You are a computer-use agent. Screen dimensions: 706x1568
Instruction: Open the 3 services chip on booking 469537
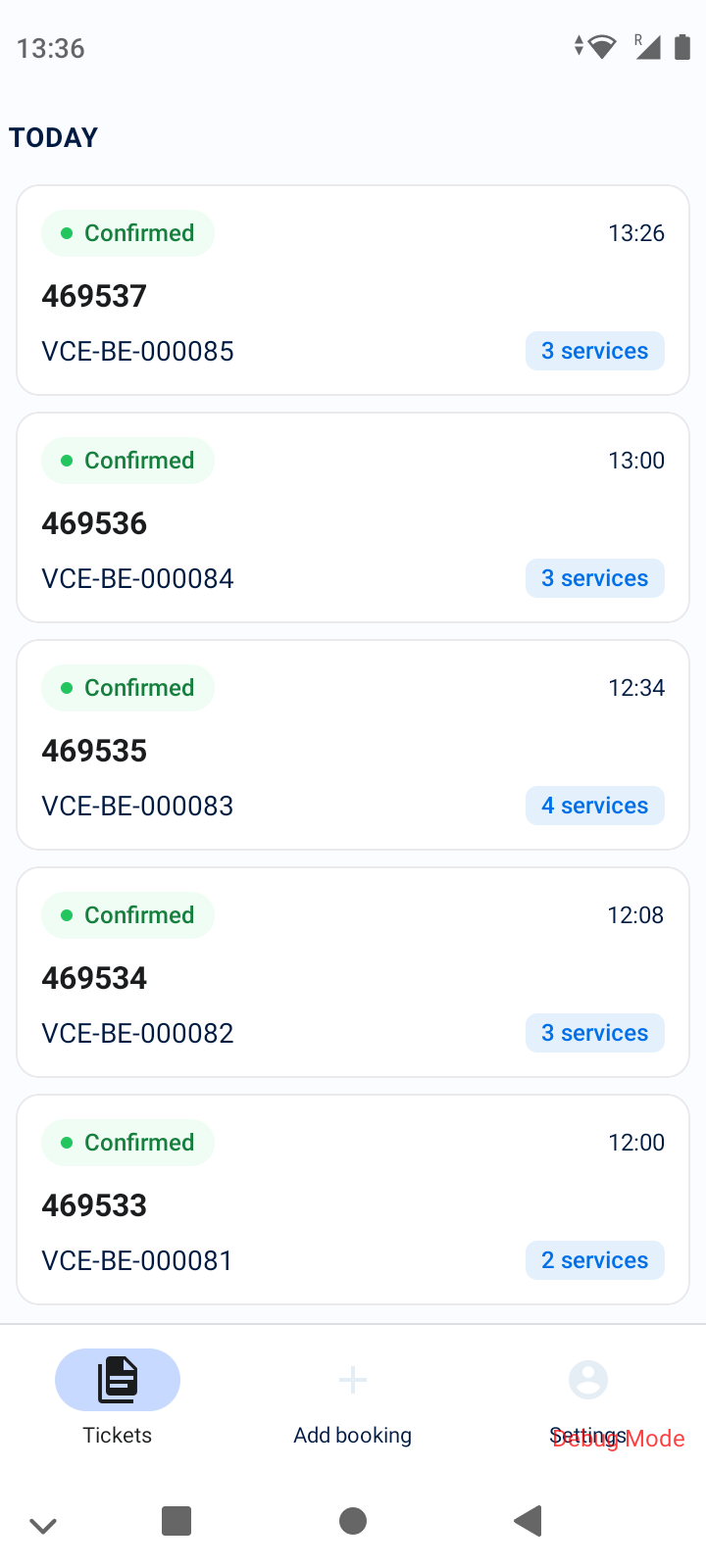click(x=594, y=350)
